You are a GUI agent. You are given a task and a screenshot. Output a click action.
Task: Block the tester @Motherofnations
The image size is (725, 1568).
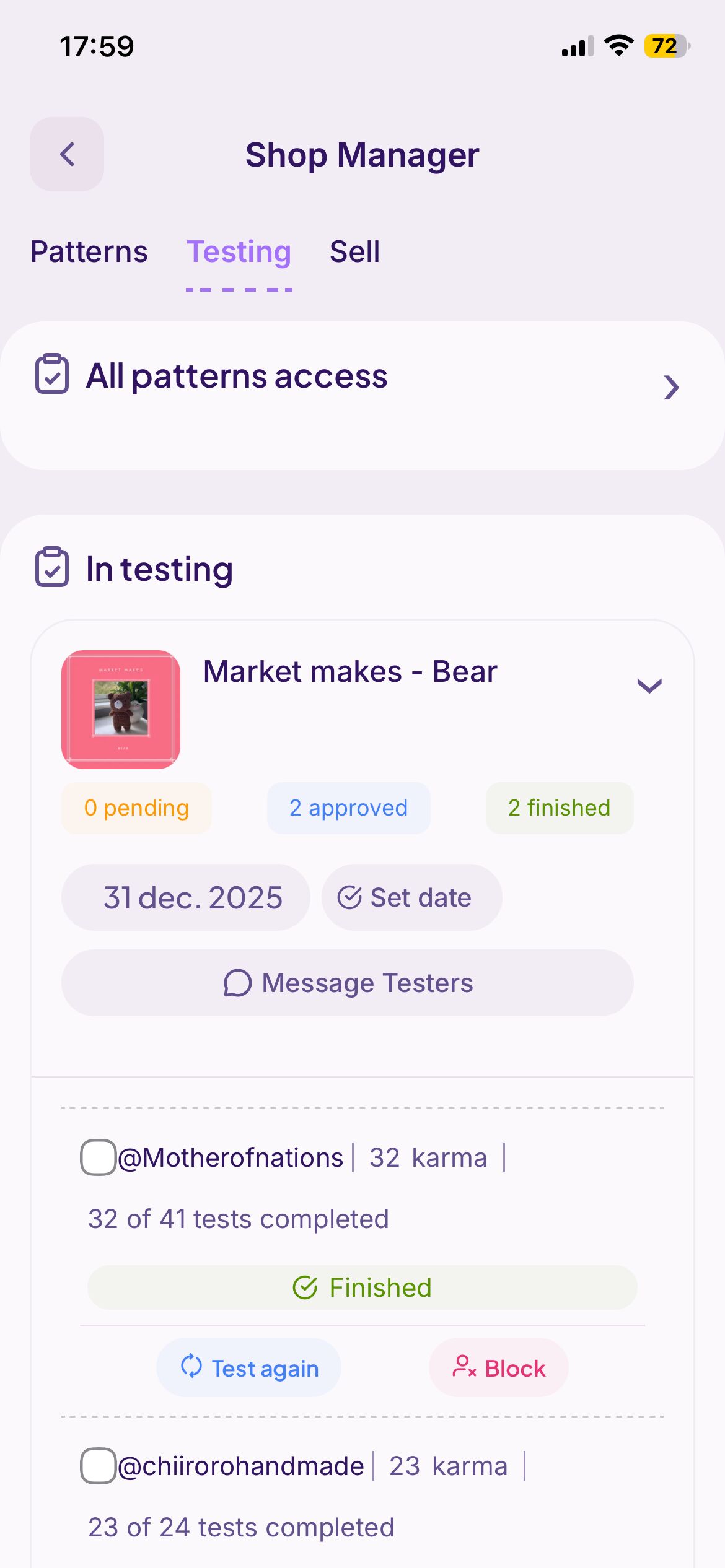(x=498, y=1367)
